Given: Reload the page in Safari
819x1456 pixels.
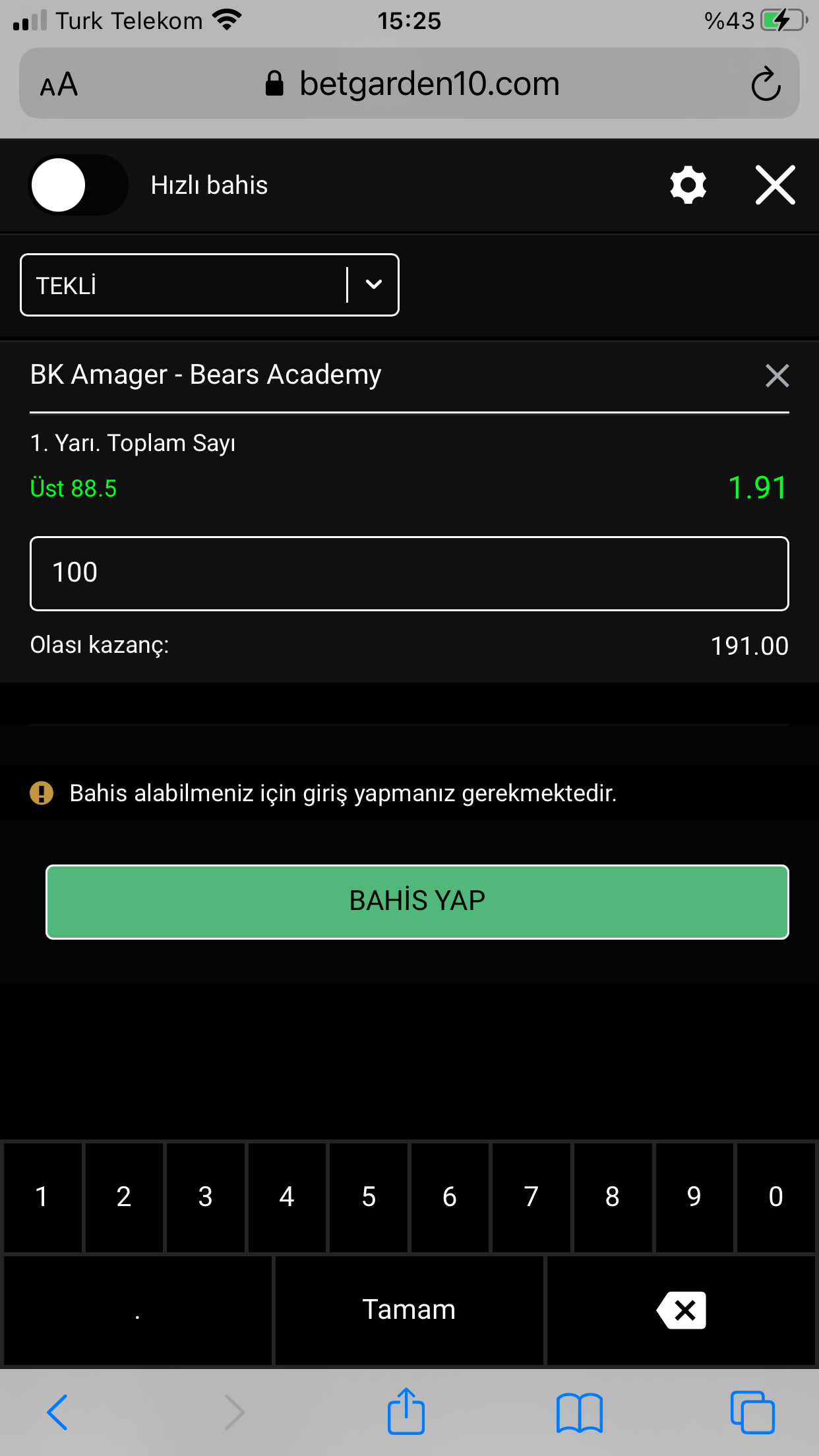Looking at the screenshot, I should tap(766, 84).
